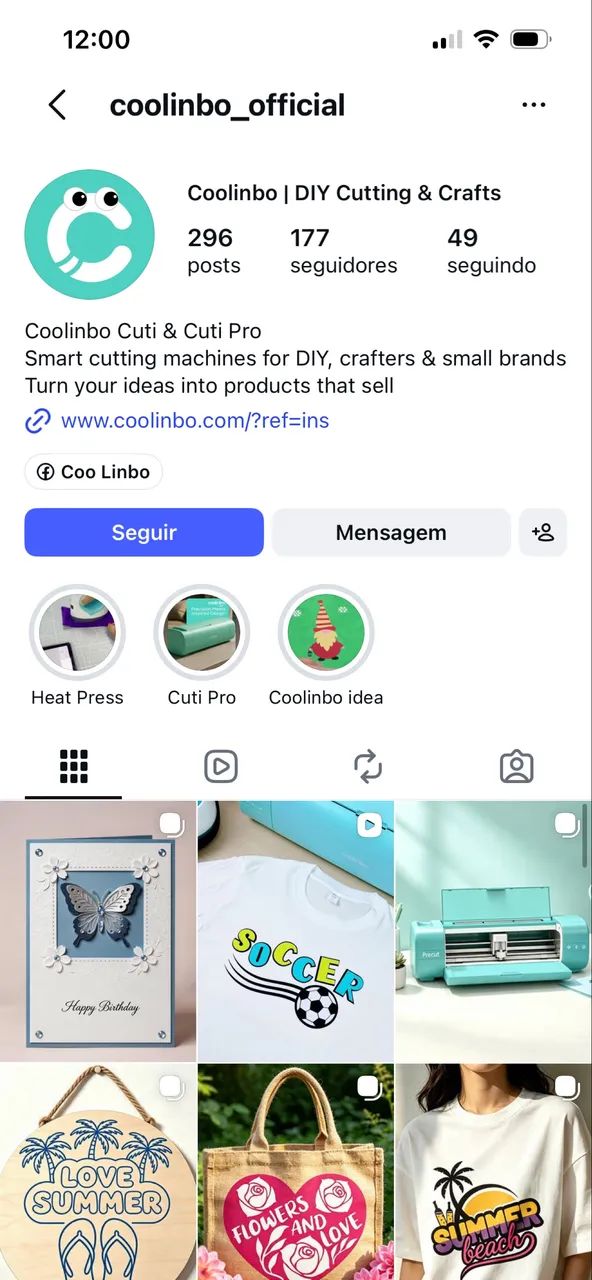Open the three-dot options menu

[x=534, y=105]
